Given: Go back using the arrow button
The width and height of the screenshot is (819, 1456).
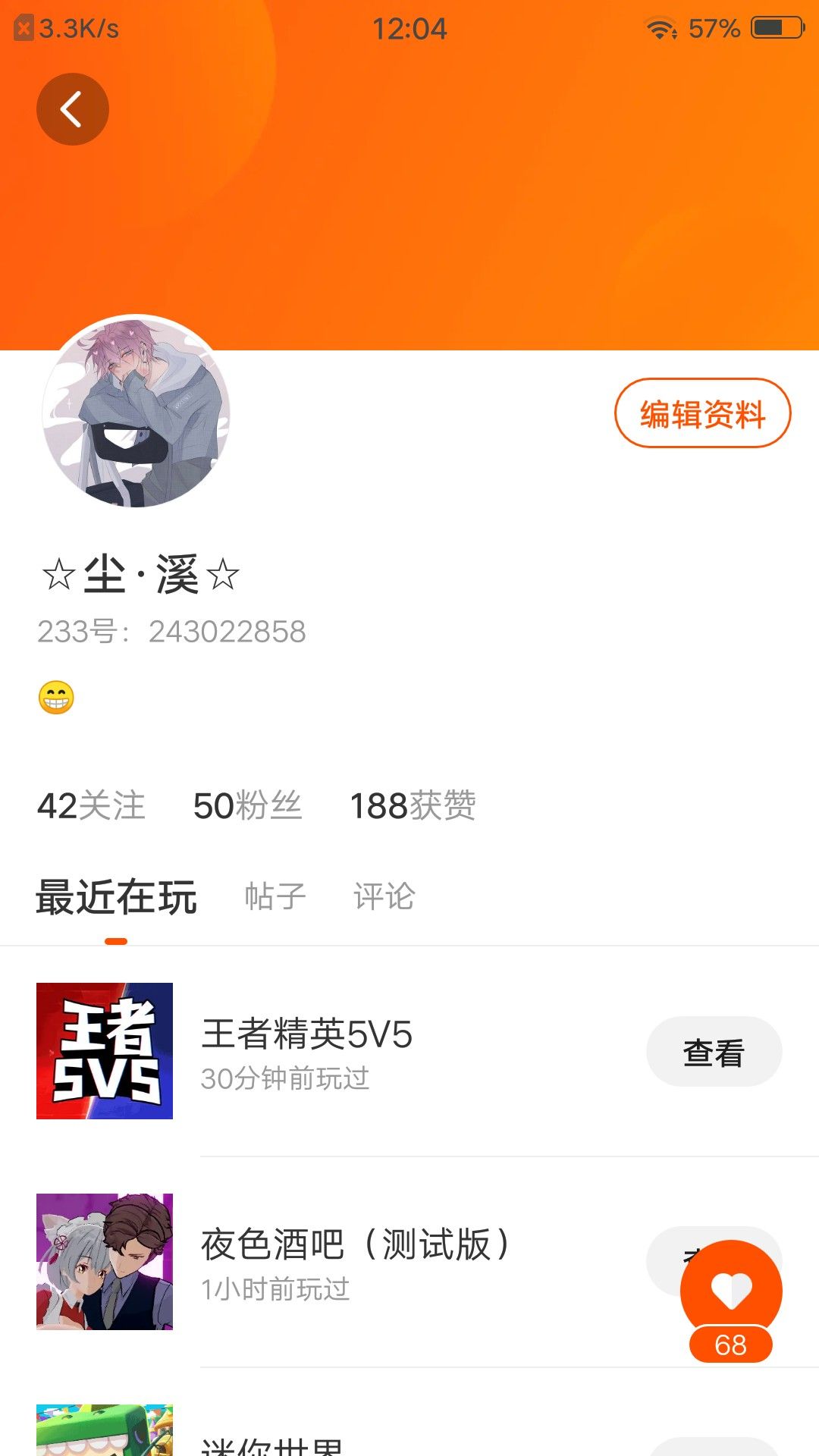Looking at the screenshot, I should (73, 109).
